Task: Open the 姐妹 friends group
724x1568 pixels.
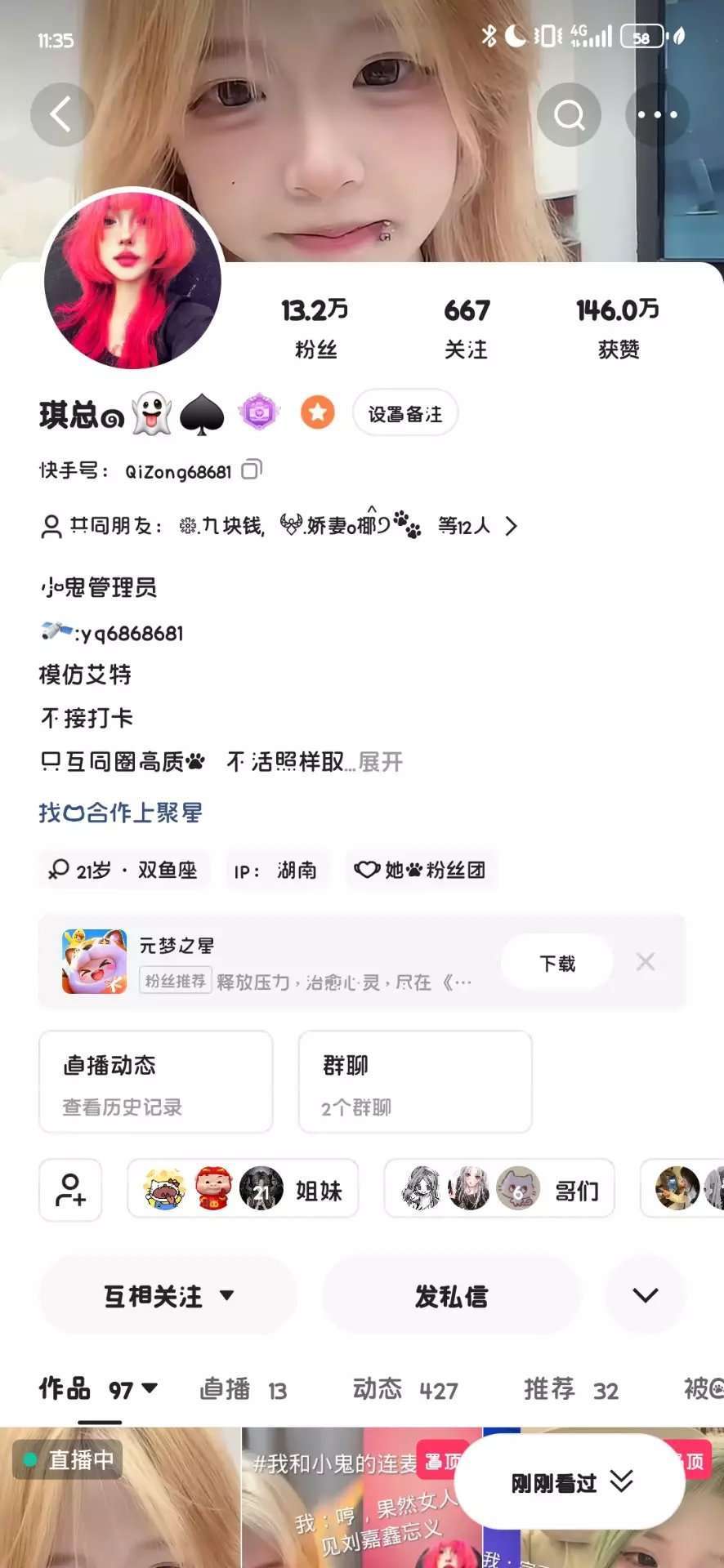Action: tap(243, 1188)
